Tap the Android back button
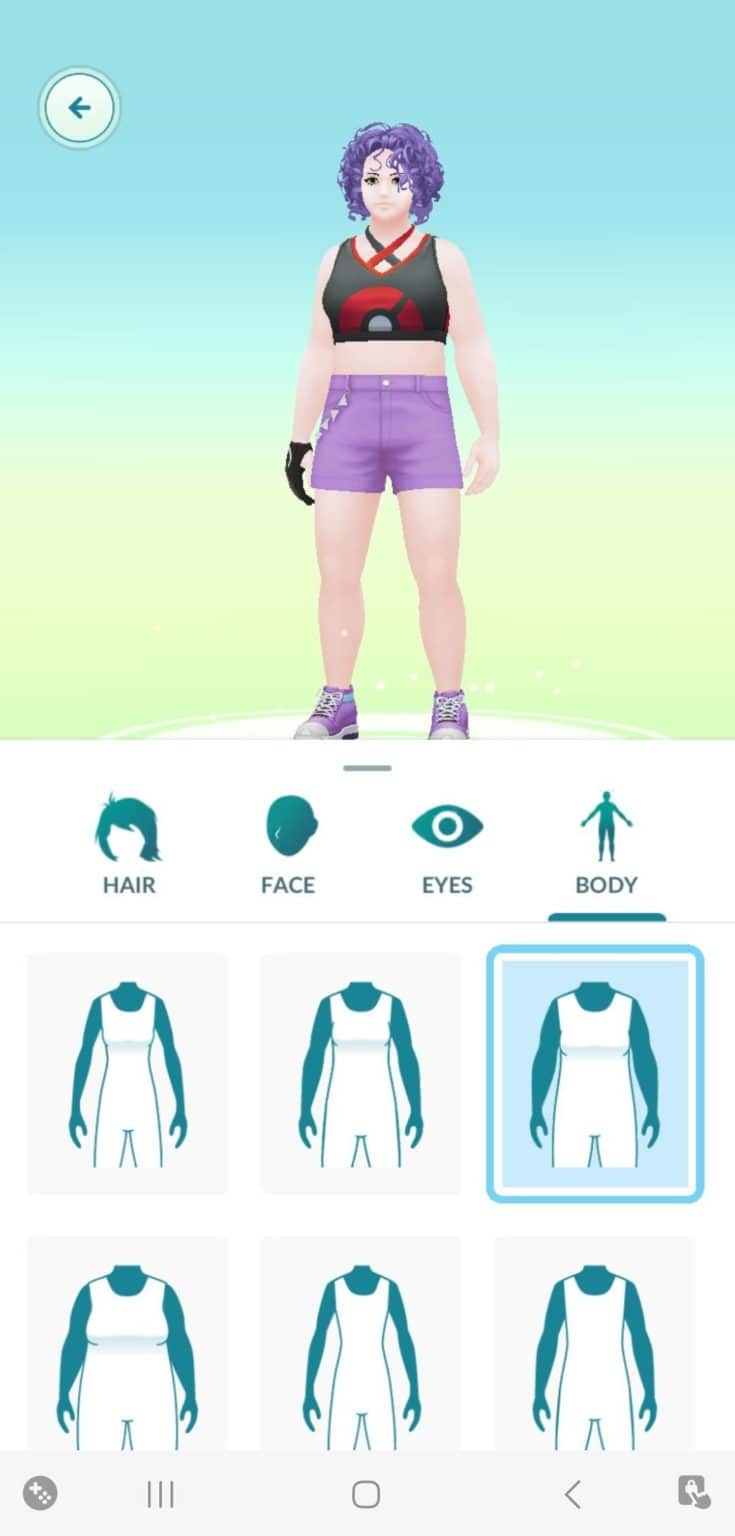The height and width of the screenshot is (1536, 735). point(572,1495)
